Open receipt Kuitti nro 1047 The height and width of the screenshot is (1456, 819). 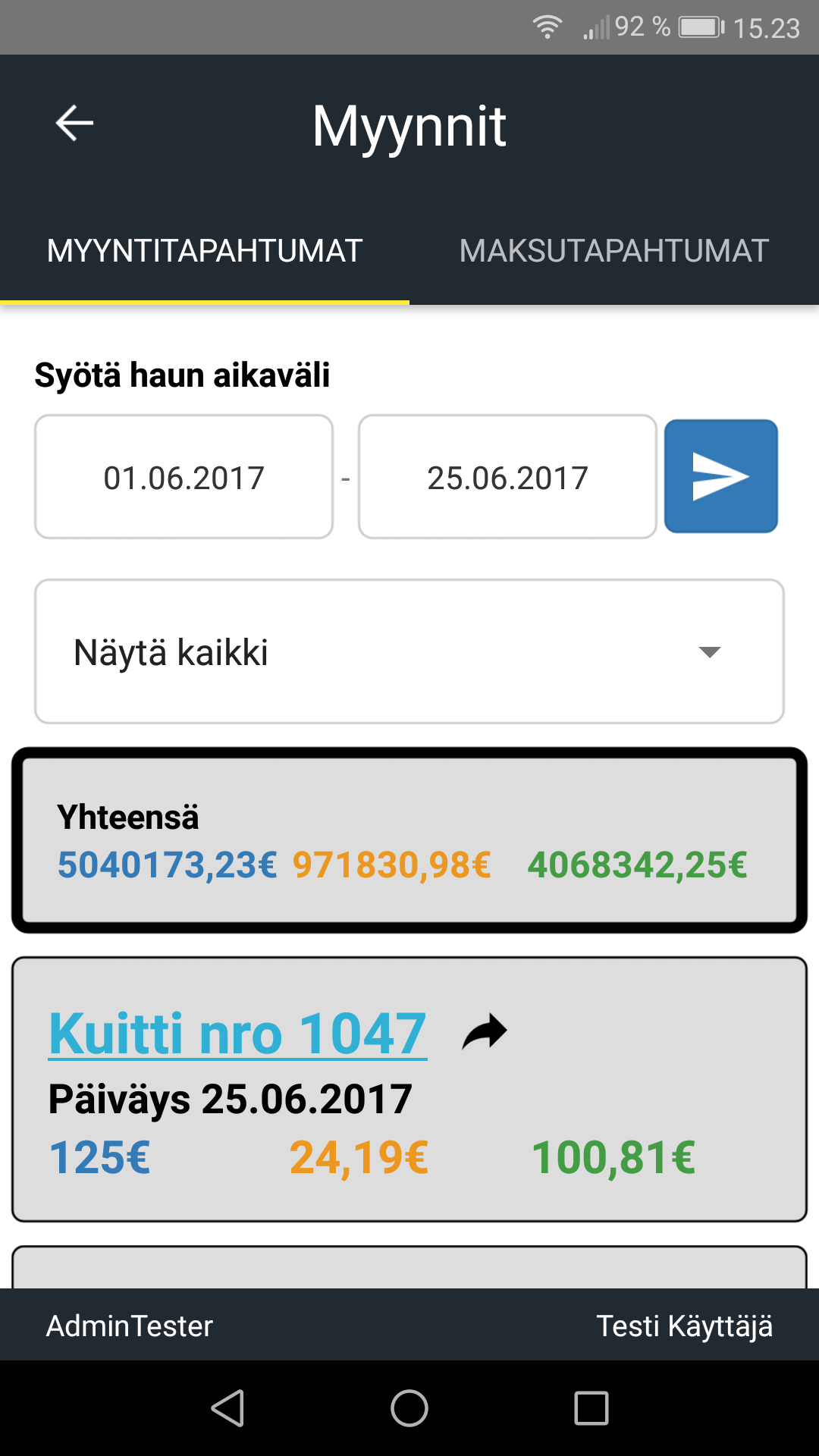pos(237,1033)
